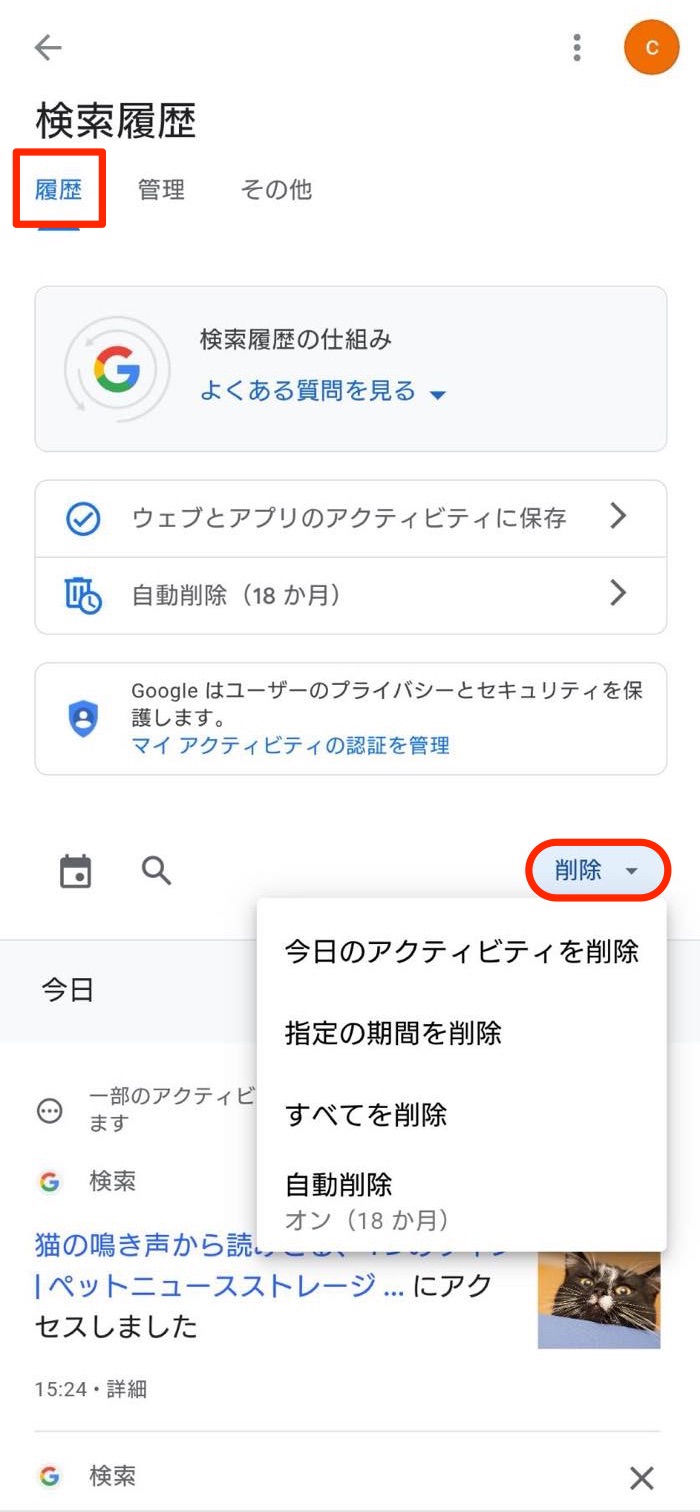This screenshot has width=700, height=1512.
Task: Tap the search magnifier icon
Action: (x=156, y=871)
